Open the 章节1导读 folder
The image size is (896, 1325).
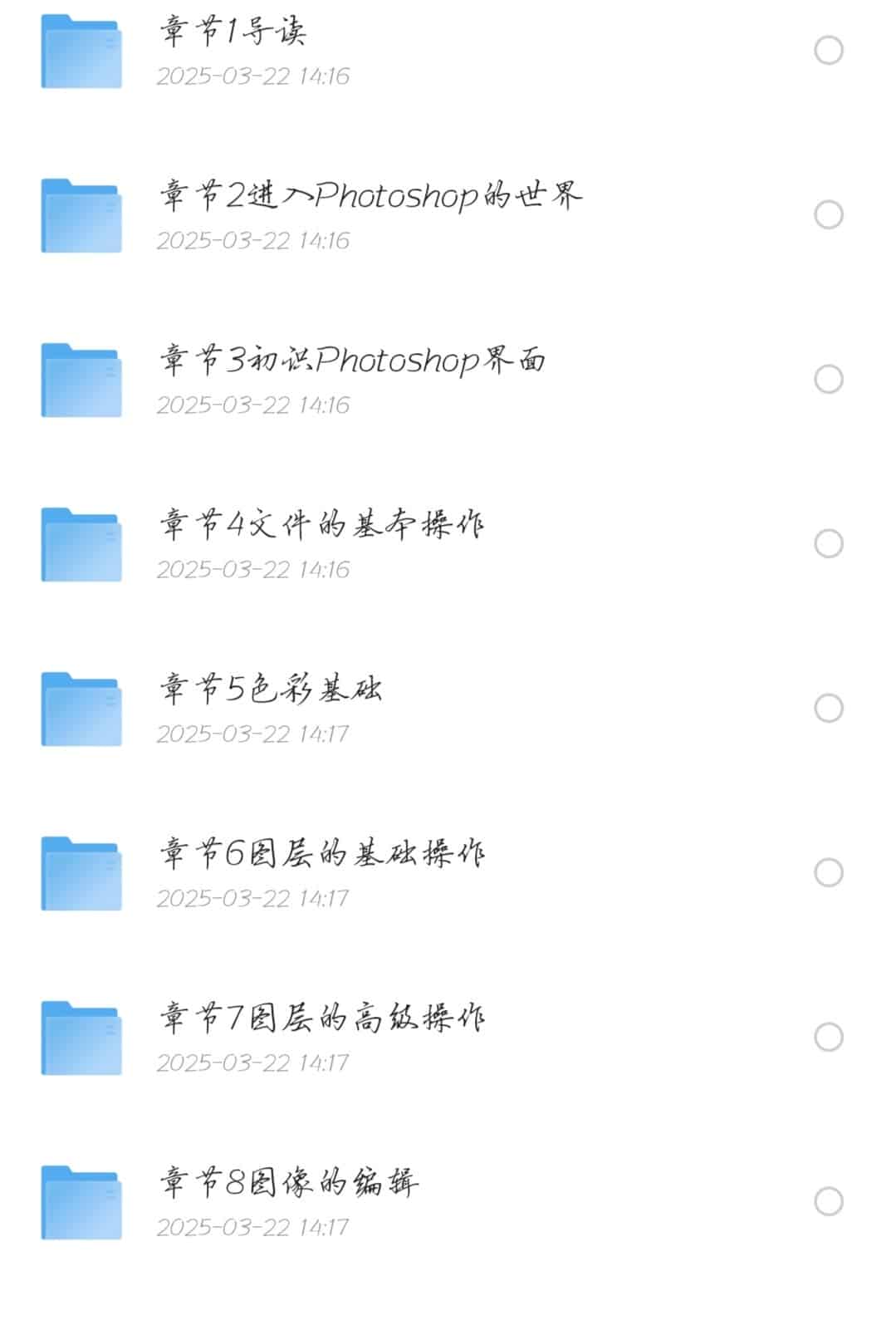(x=233, y=33)
